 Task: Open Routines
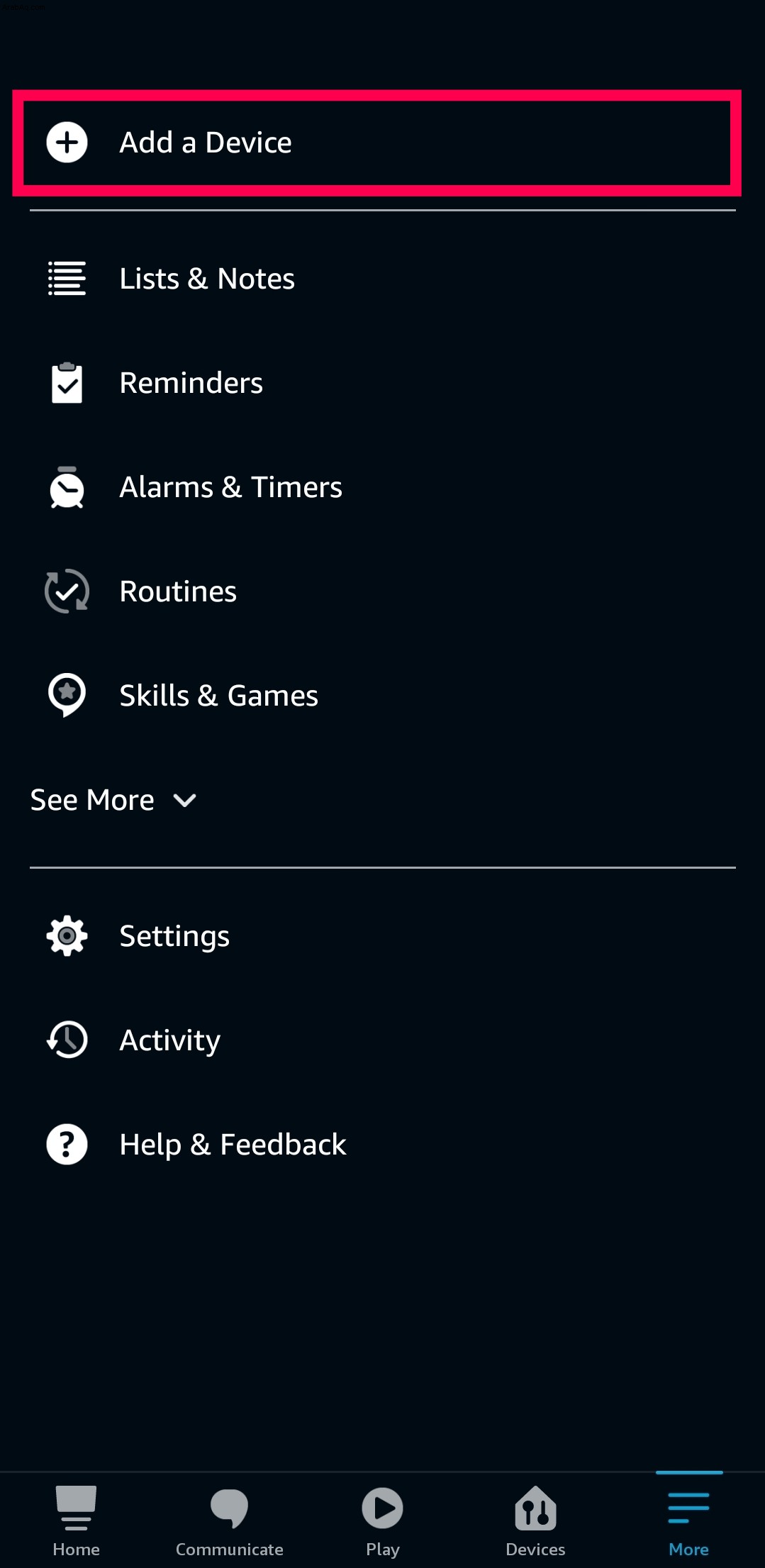pyautogui.click(x=383, y=591)
